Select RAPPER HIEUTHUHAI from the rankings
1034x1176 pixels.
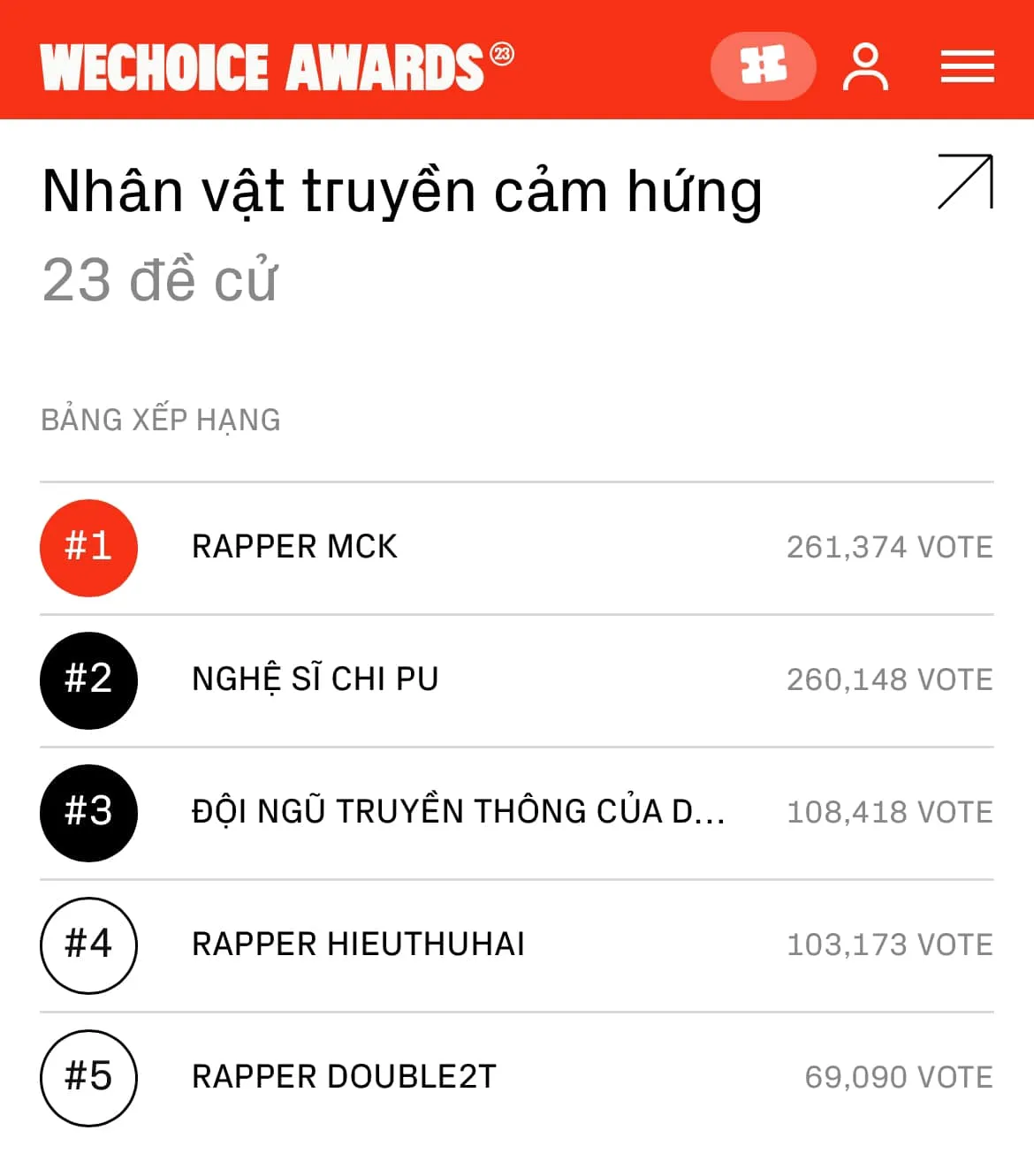pos(357,945)
